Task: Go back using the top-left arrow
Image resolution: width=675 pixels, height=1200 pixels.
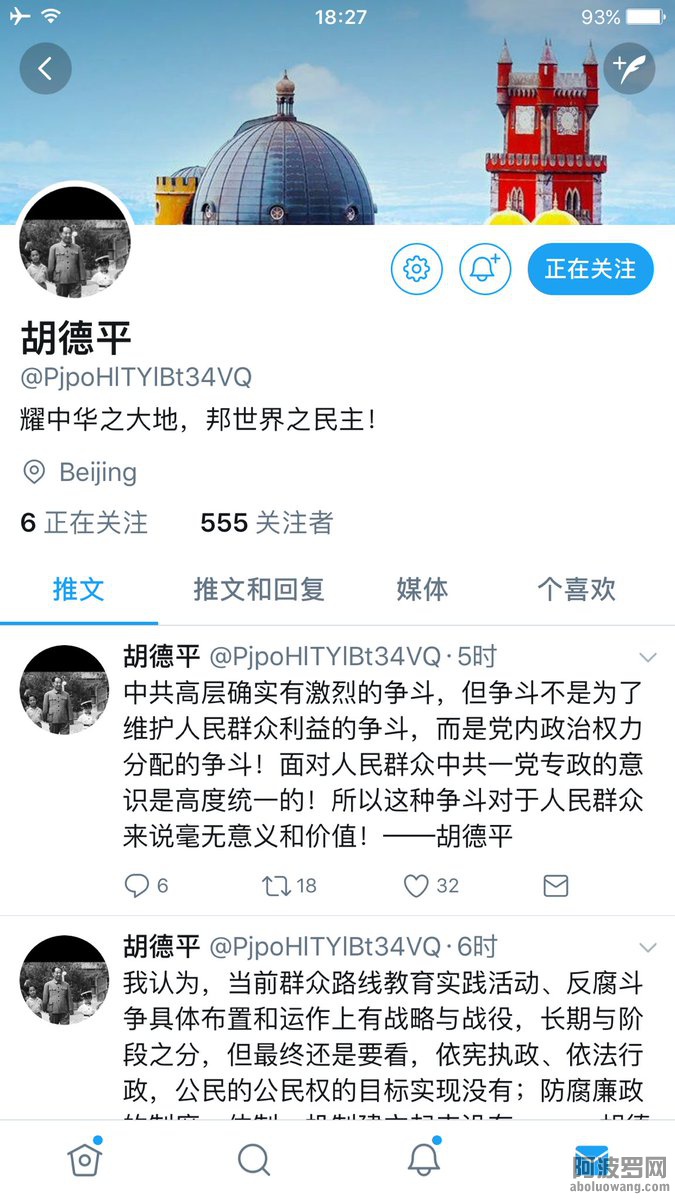Action: (45, 69)
